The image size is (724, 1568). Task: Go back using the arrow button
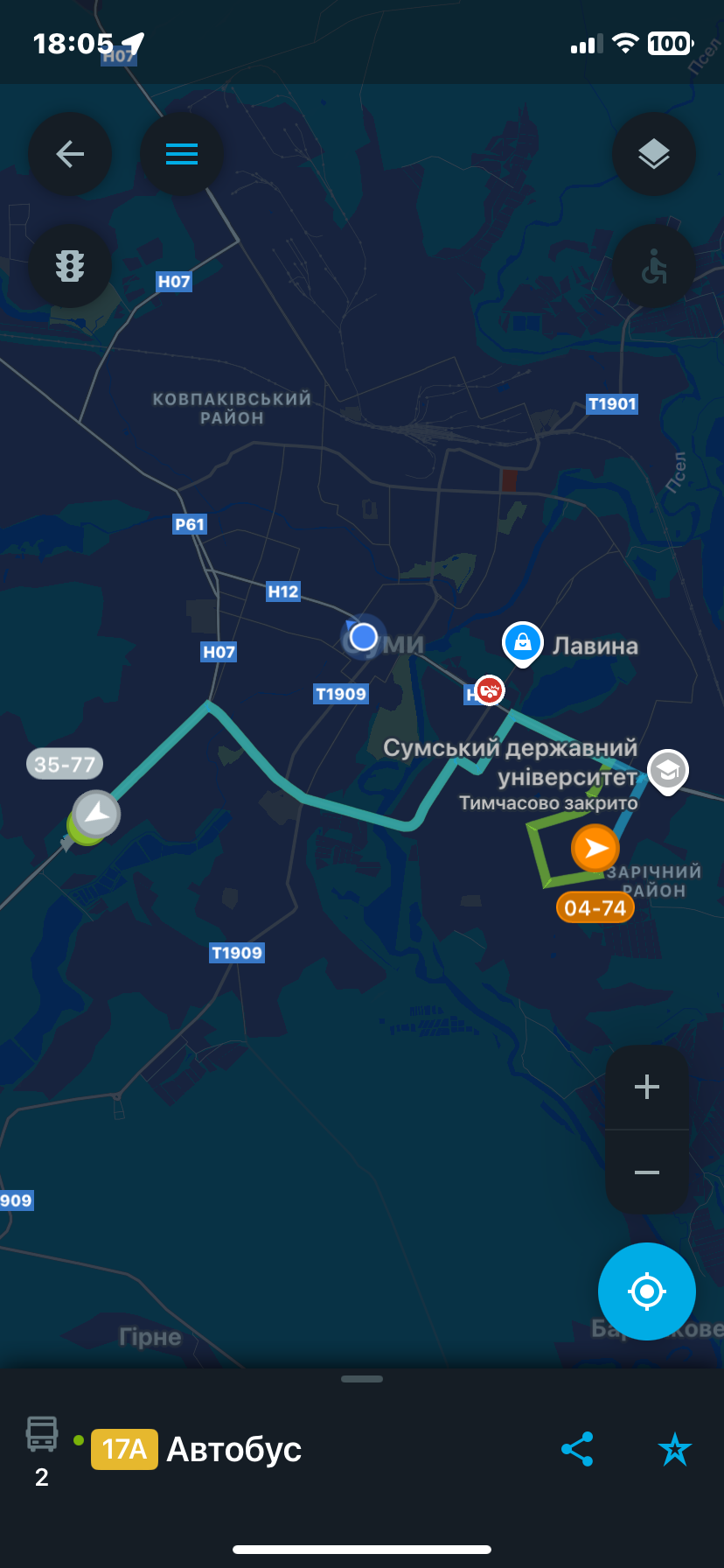70,154
